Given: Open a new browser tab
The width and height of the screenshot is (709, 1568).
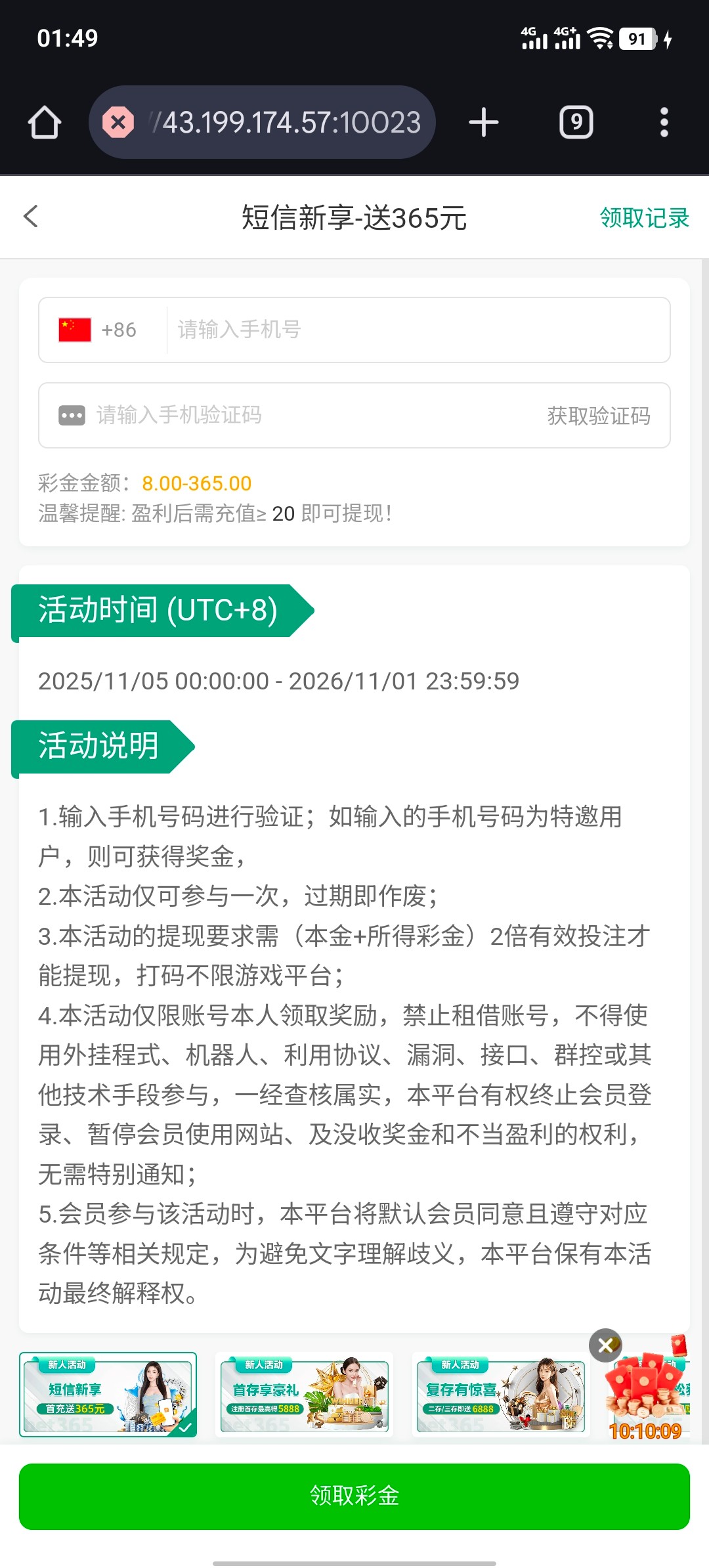Looking at the screenshot, I should pos(484,123).
